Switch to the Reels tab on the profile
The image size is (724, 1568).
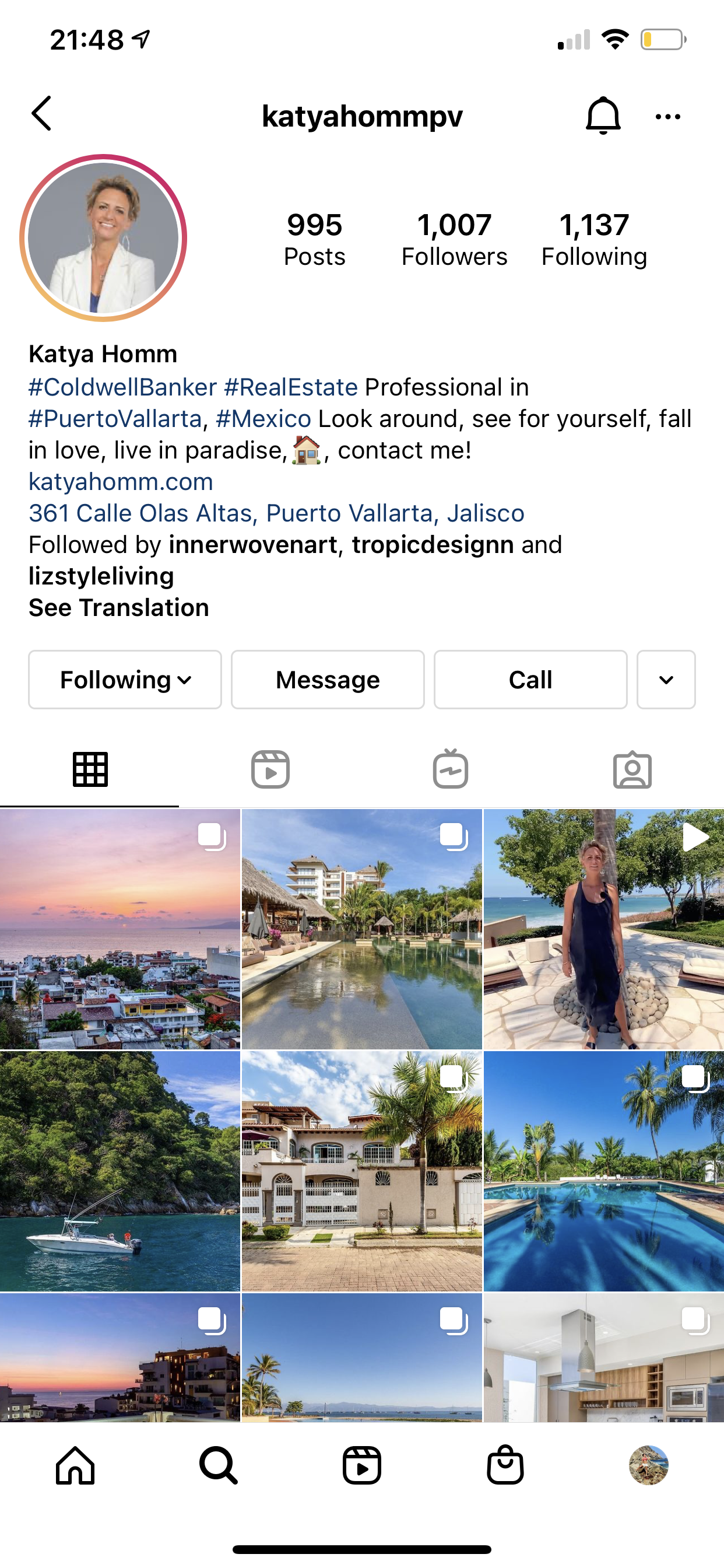pyautogui.click(x=270, y=769)
